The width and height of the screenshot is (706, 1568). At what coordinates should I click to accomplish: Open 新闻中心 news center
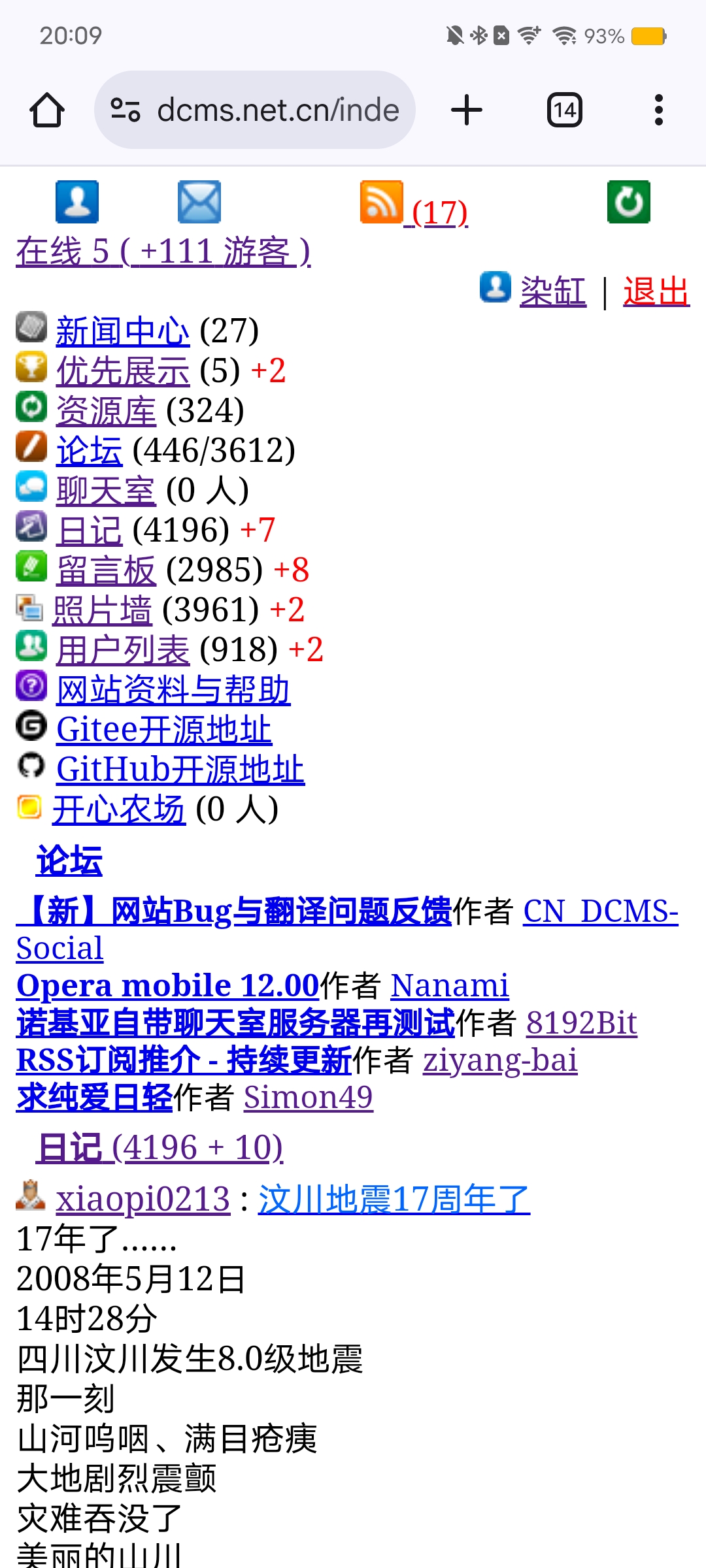click(x=123, y=331)
